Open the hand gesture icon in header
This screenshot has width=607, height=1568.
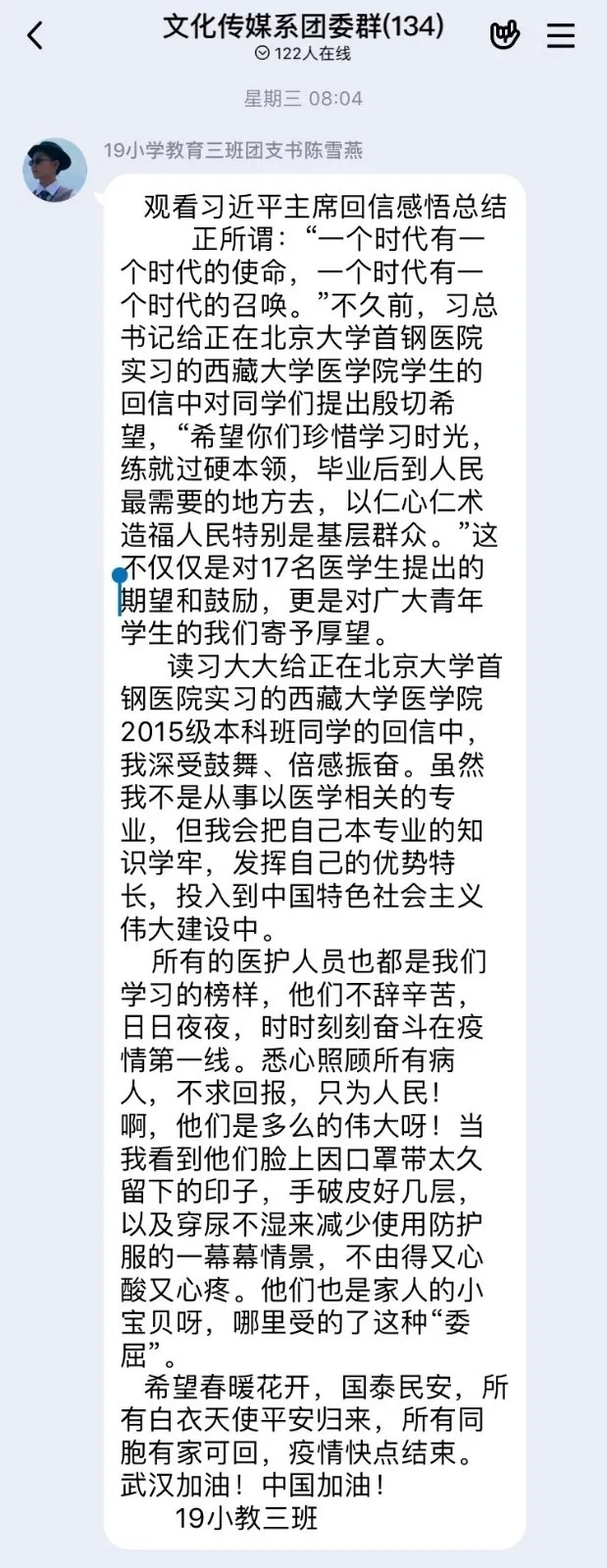[504, 36]
